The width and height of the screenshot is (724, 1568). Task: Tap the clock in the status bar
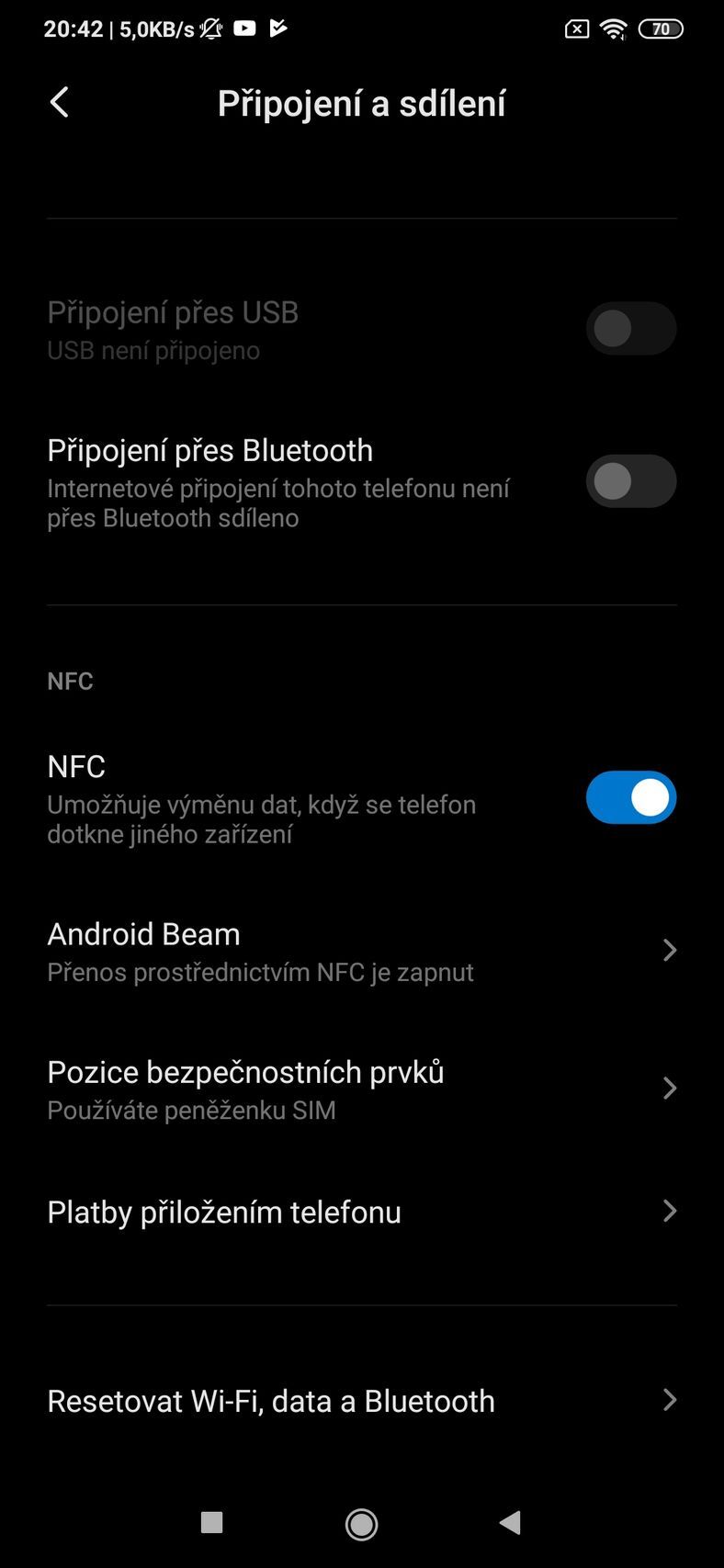point(71,28)
